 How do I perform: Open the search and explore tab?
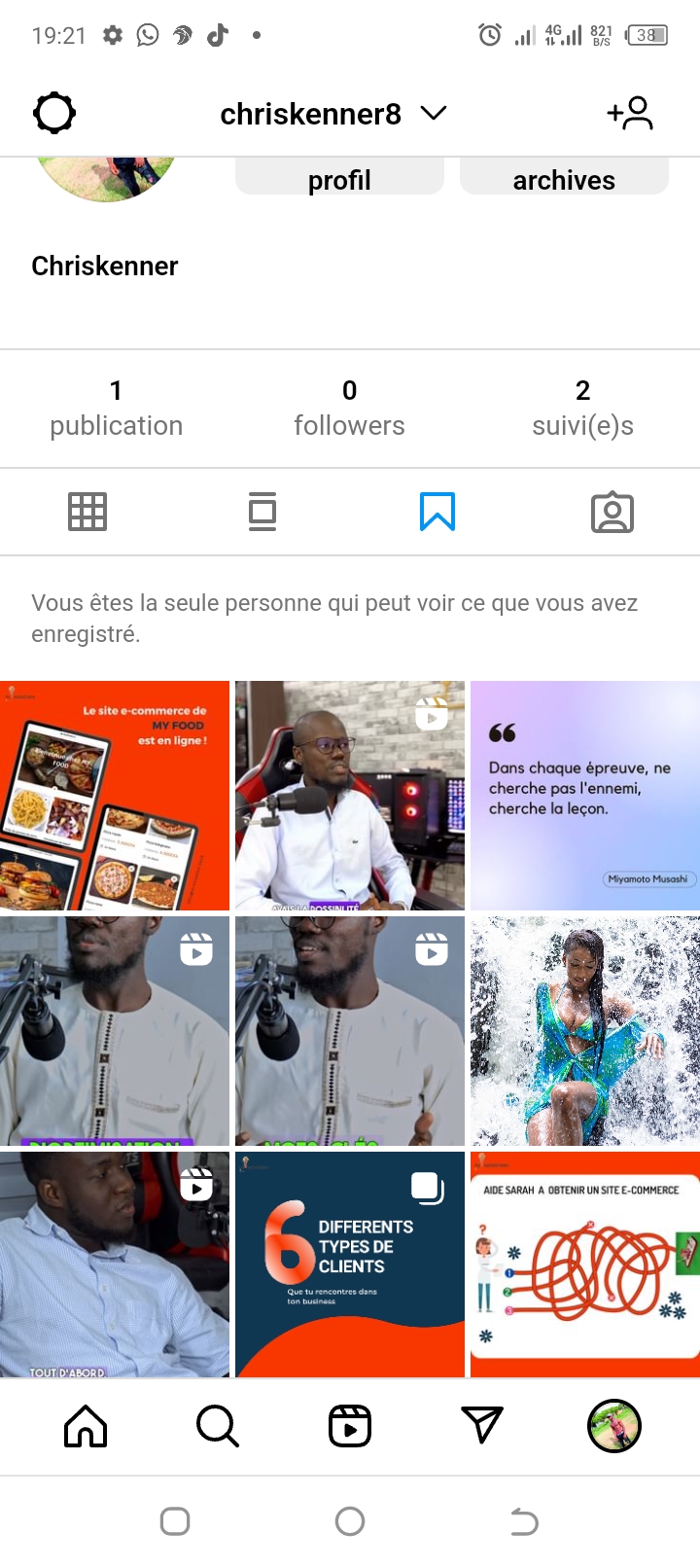click(218, 1427)
